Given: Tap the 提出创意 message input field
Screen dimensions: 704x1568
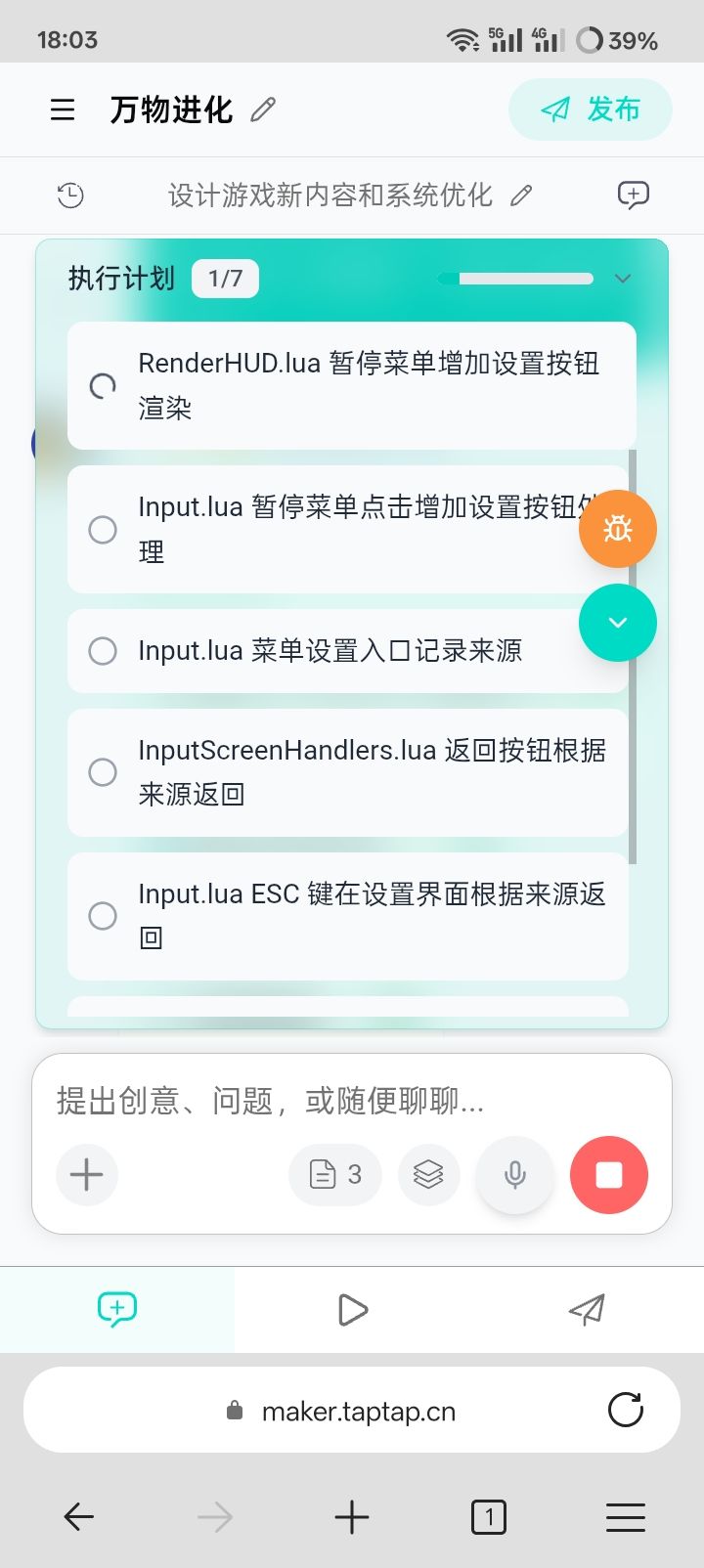Looking at the screenshot, I should point(293,1101).
